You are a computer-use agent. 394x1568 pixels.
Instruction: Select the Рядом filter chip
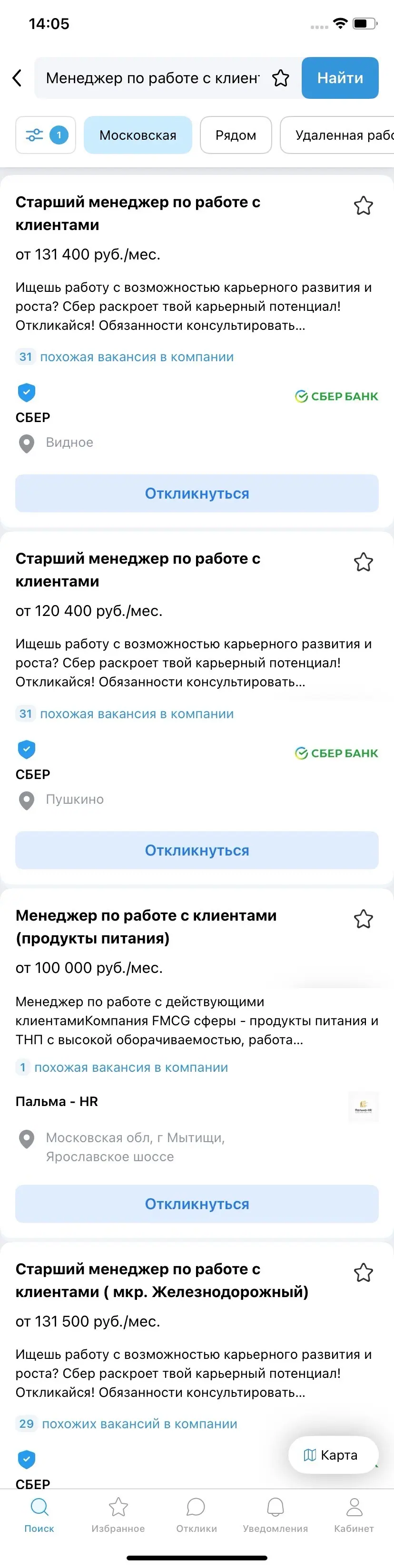pos(236,135)
